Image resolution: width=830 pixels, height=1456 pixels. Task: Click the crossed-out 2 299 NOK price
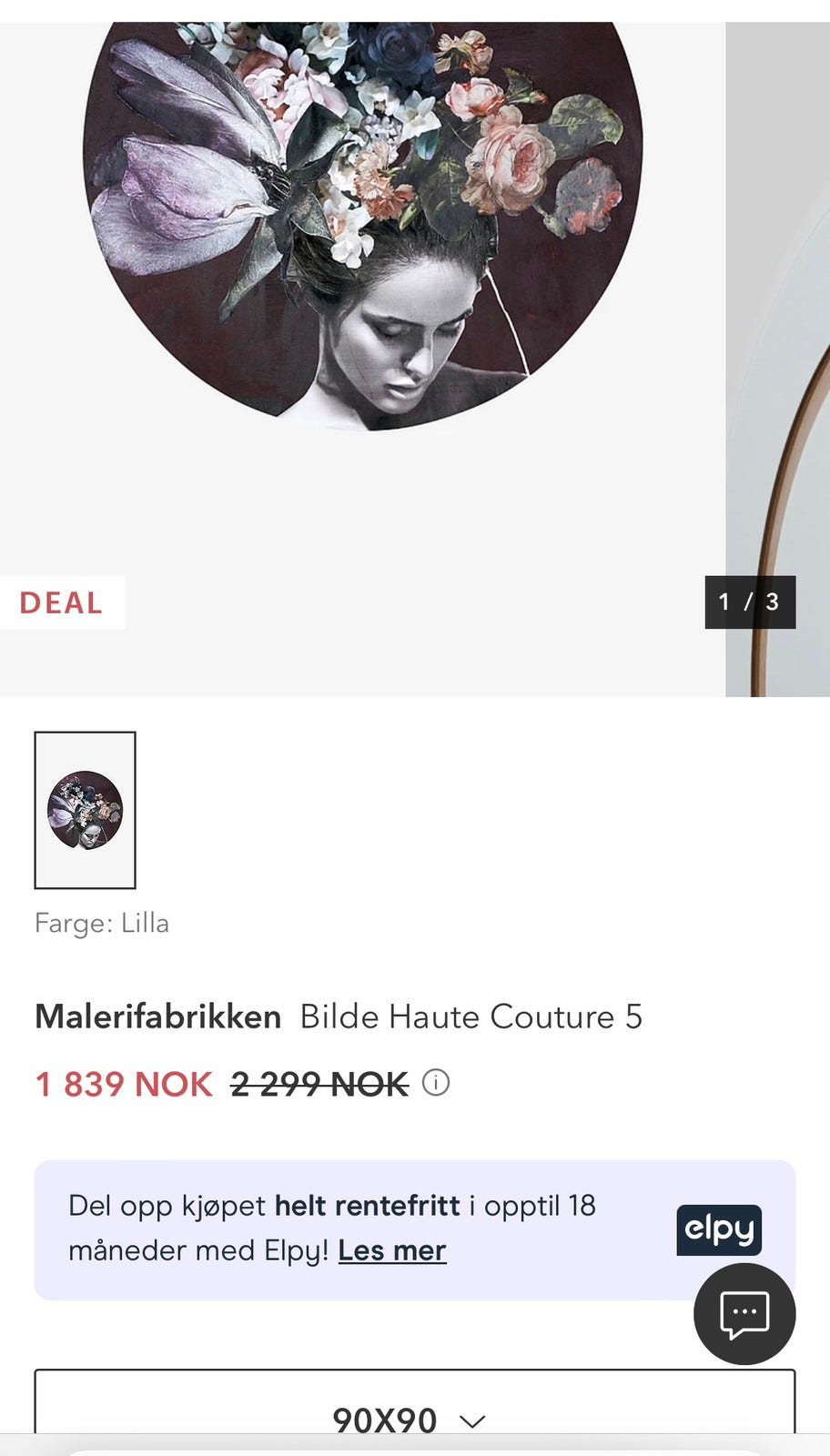point(318,1082)
